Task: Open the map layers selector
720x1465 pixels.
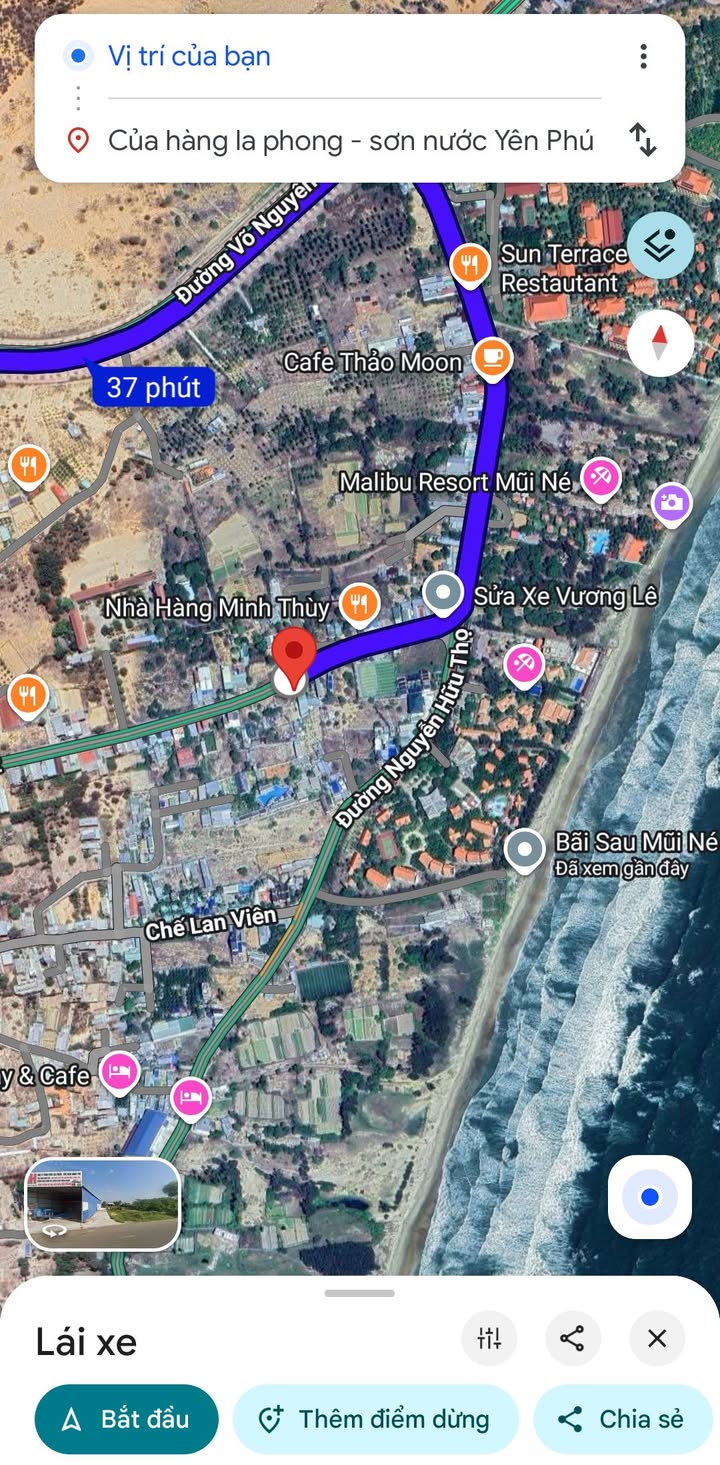Action: pos(660,245)
